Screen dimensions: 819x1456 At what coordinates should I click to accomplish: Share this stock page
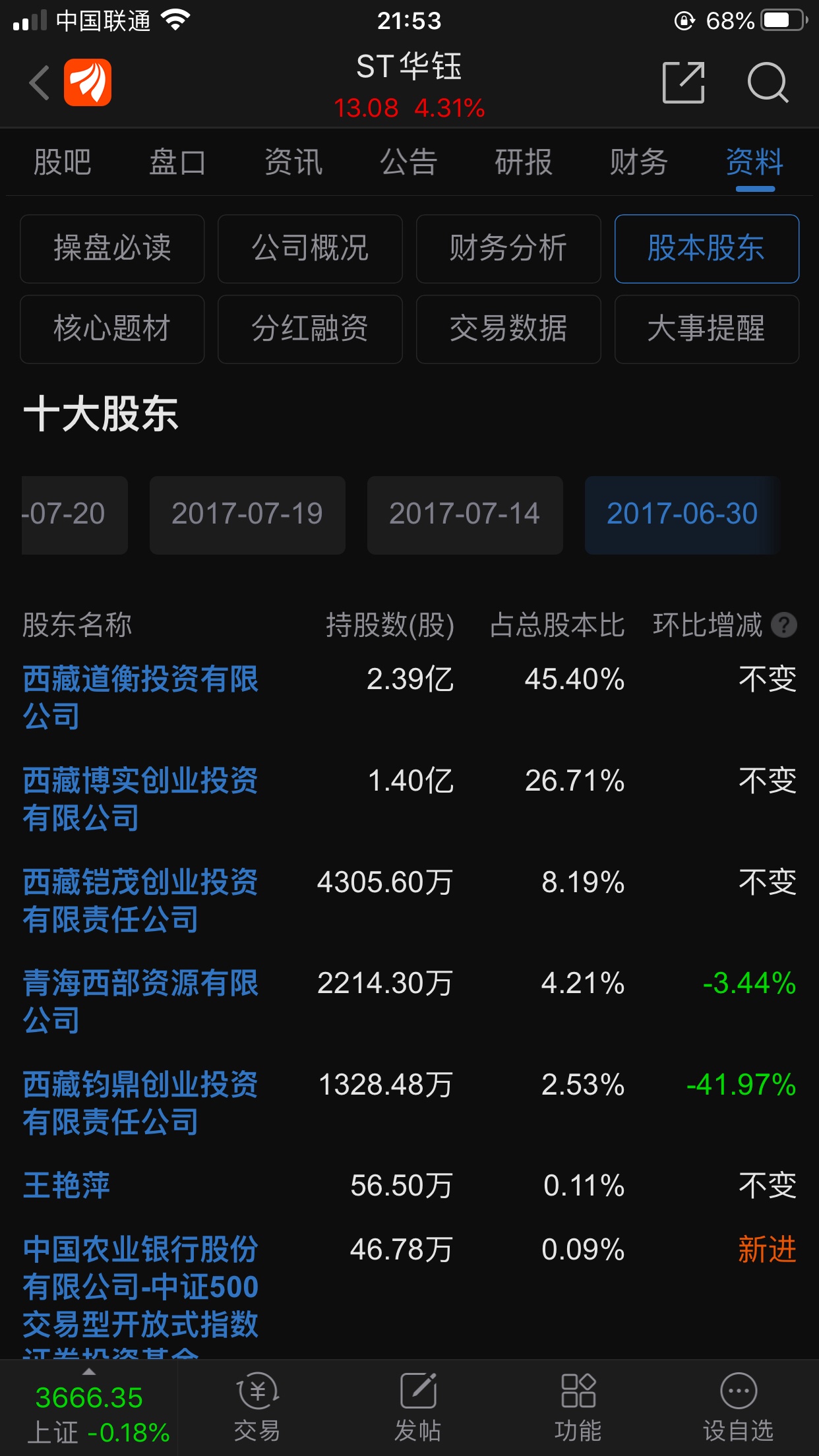[683, 83]
